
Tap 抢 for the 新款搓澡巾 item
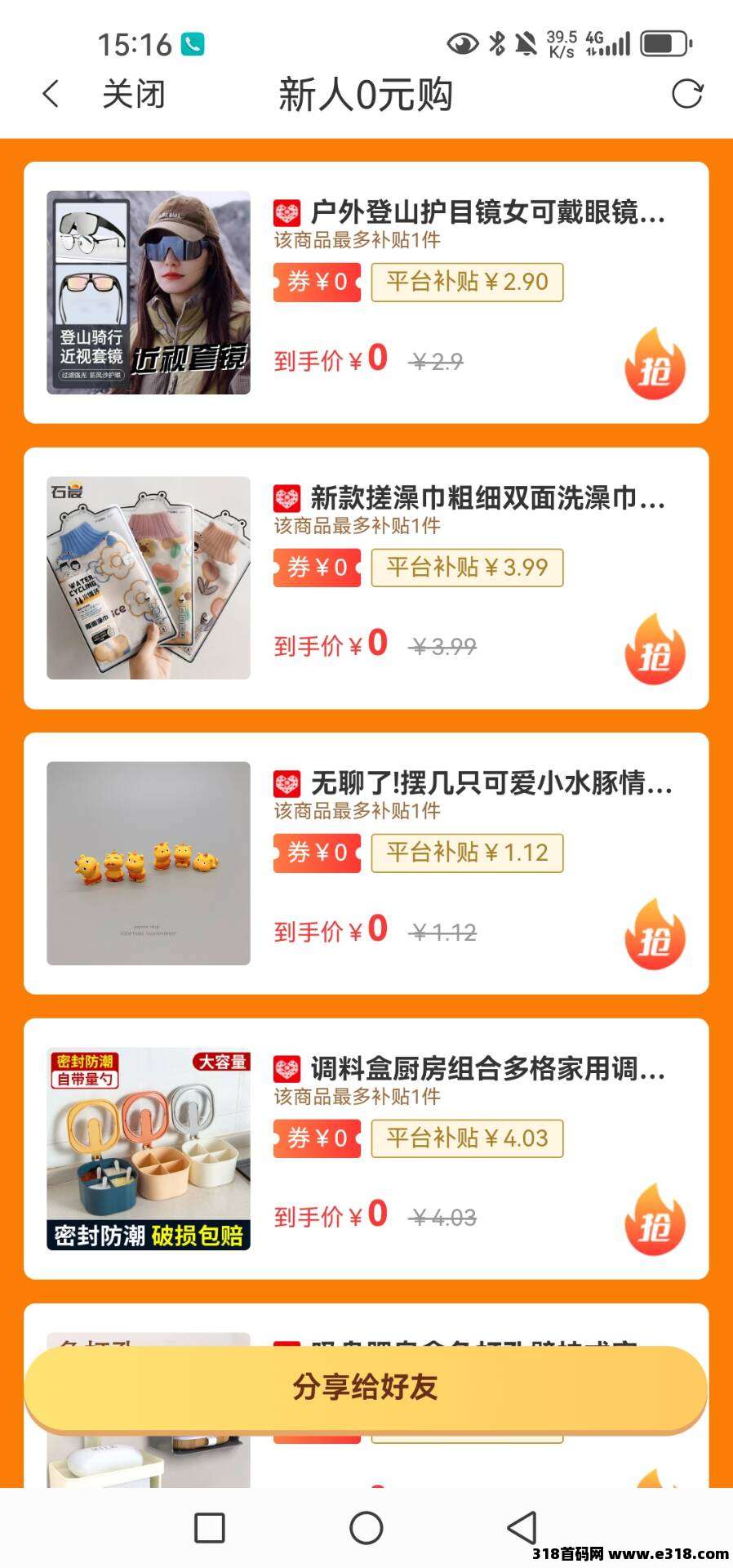tap(655, 651)
